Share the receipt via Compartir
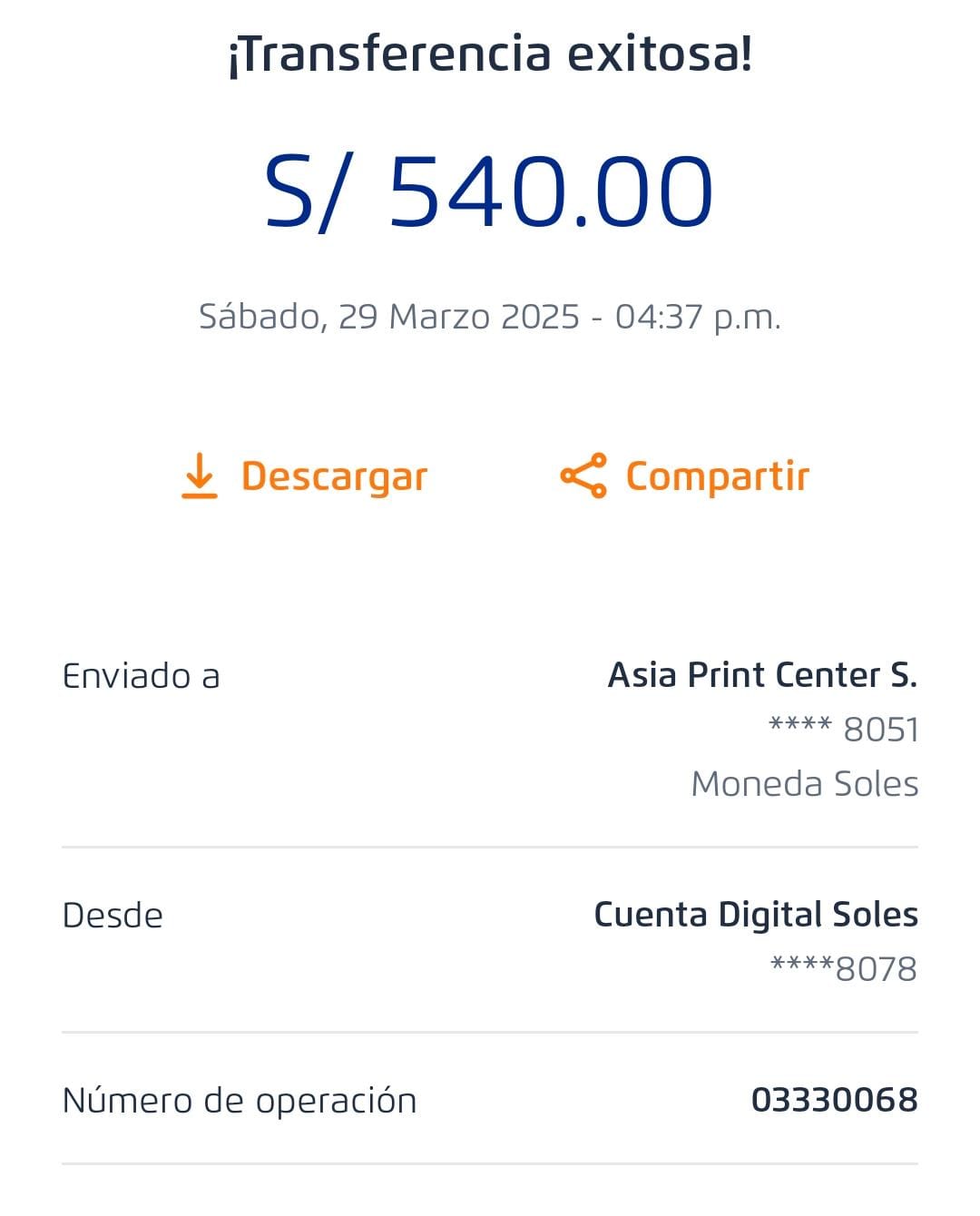 tap(684, 476)
